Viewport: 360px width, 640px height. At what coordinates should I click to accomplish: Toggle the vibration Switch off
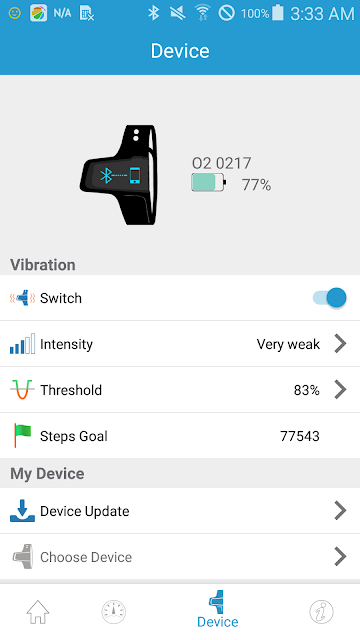click(x=329, y=298)
